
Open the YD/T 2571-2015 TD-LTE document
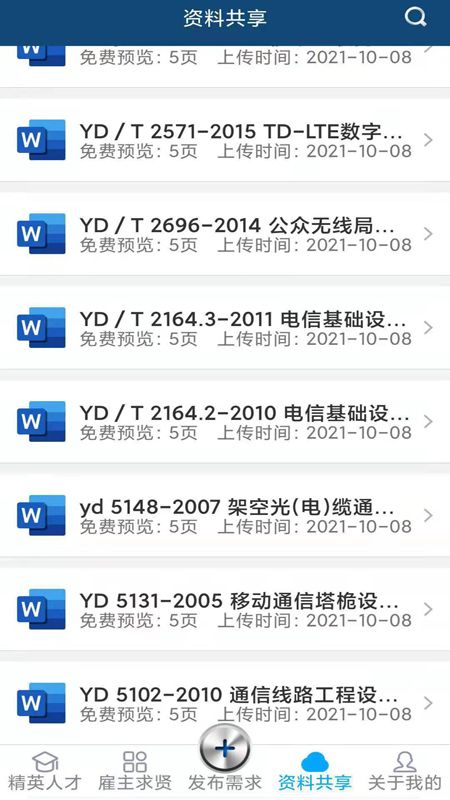225,140
